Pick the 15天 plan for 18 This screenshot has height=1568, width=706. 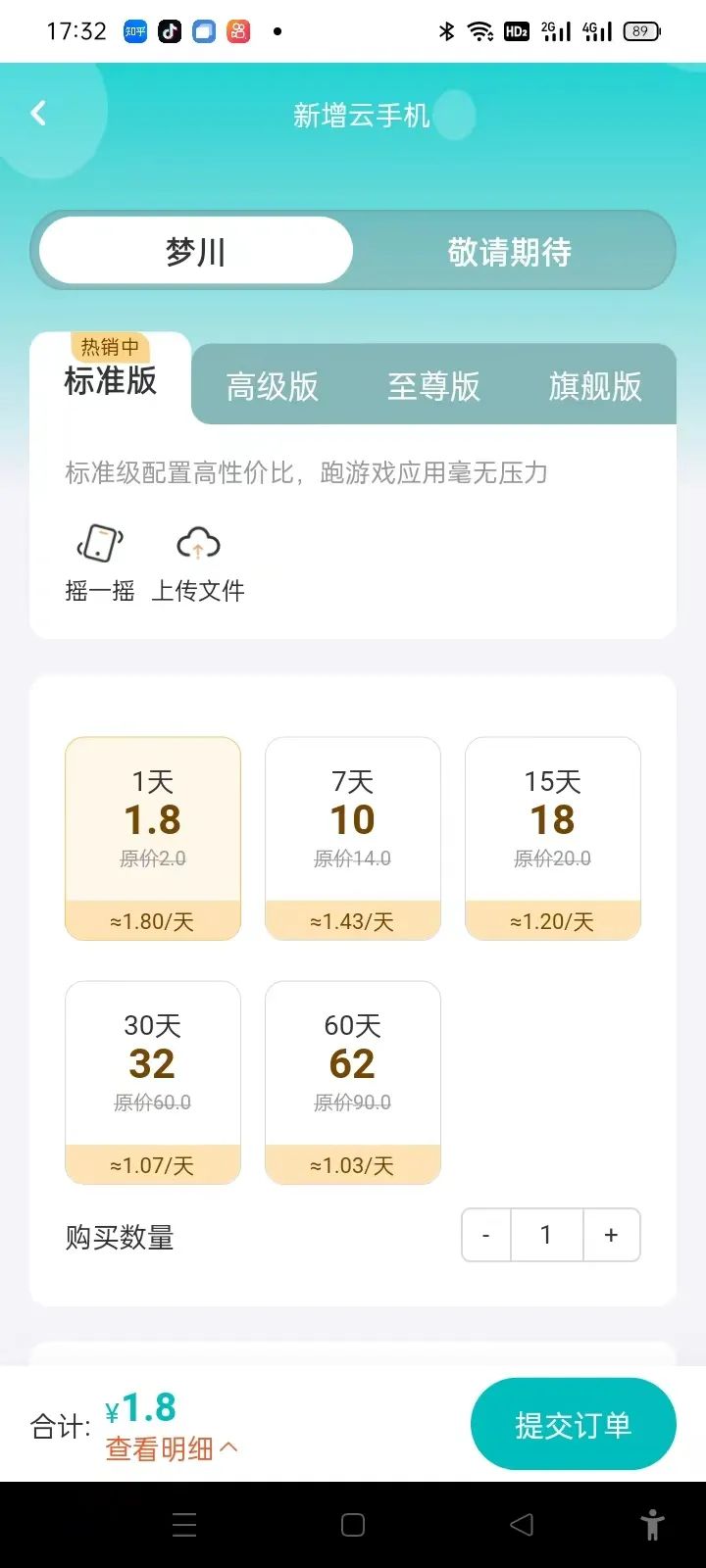click(553, 838)
